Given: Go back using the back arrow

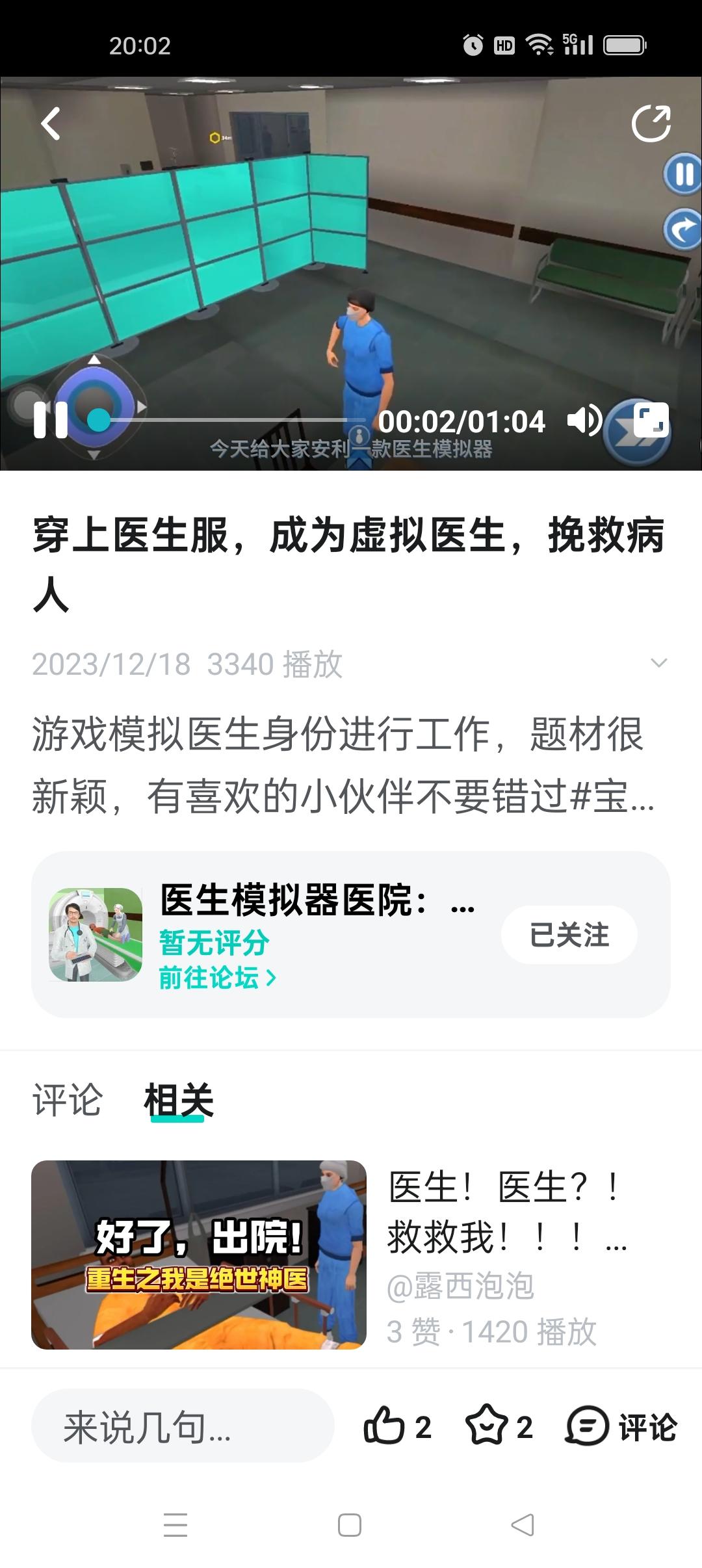Looking at the screenshot, I should point(49,125).
